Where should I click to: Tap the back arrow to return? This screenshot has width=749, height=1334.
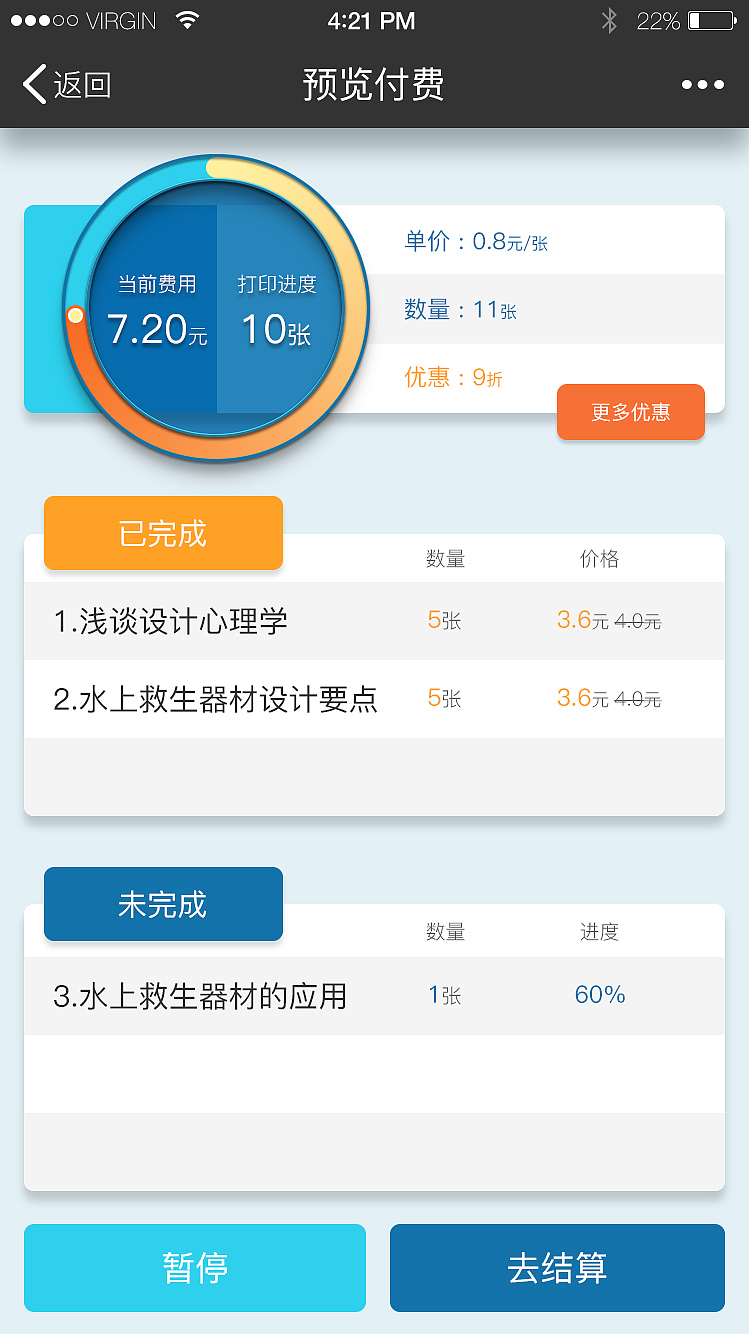pyautogui.click(x=33, y=85)
